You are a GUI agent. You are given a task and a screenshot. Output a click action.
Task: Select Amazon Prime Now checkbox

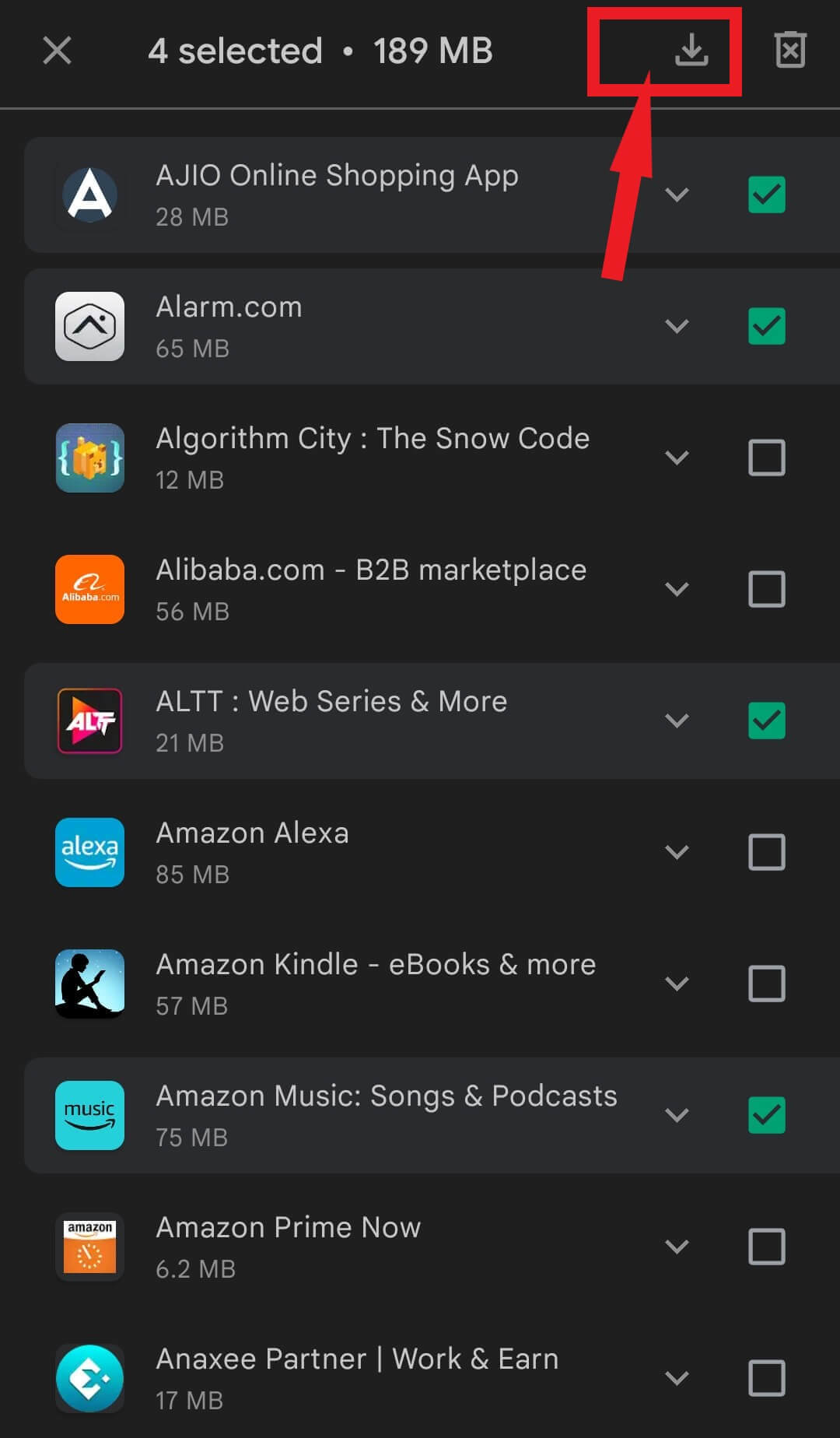click(766, 1247)
